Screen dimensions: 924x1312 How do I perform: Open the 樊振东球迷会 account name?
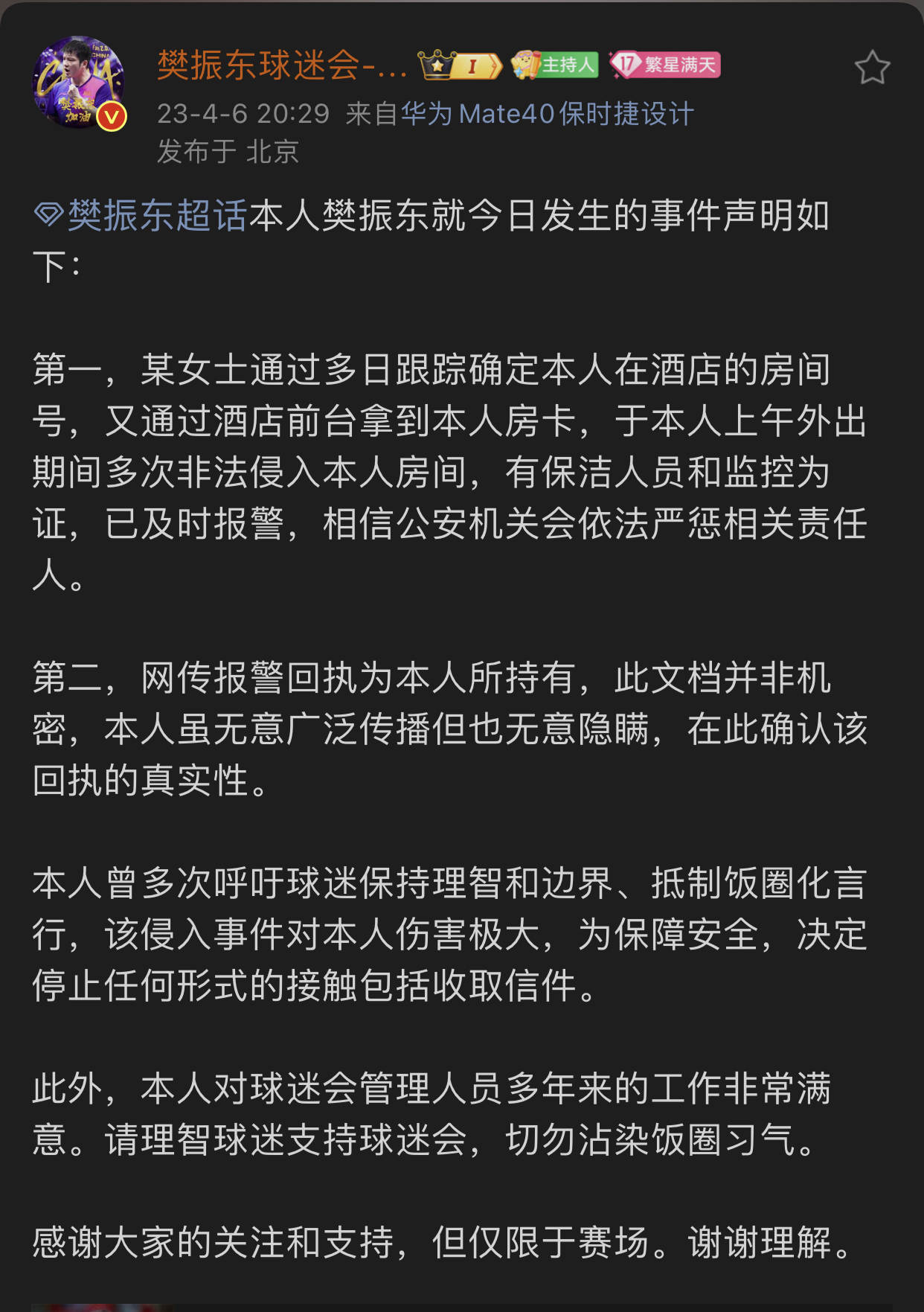coord(282,65)
